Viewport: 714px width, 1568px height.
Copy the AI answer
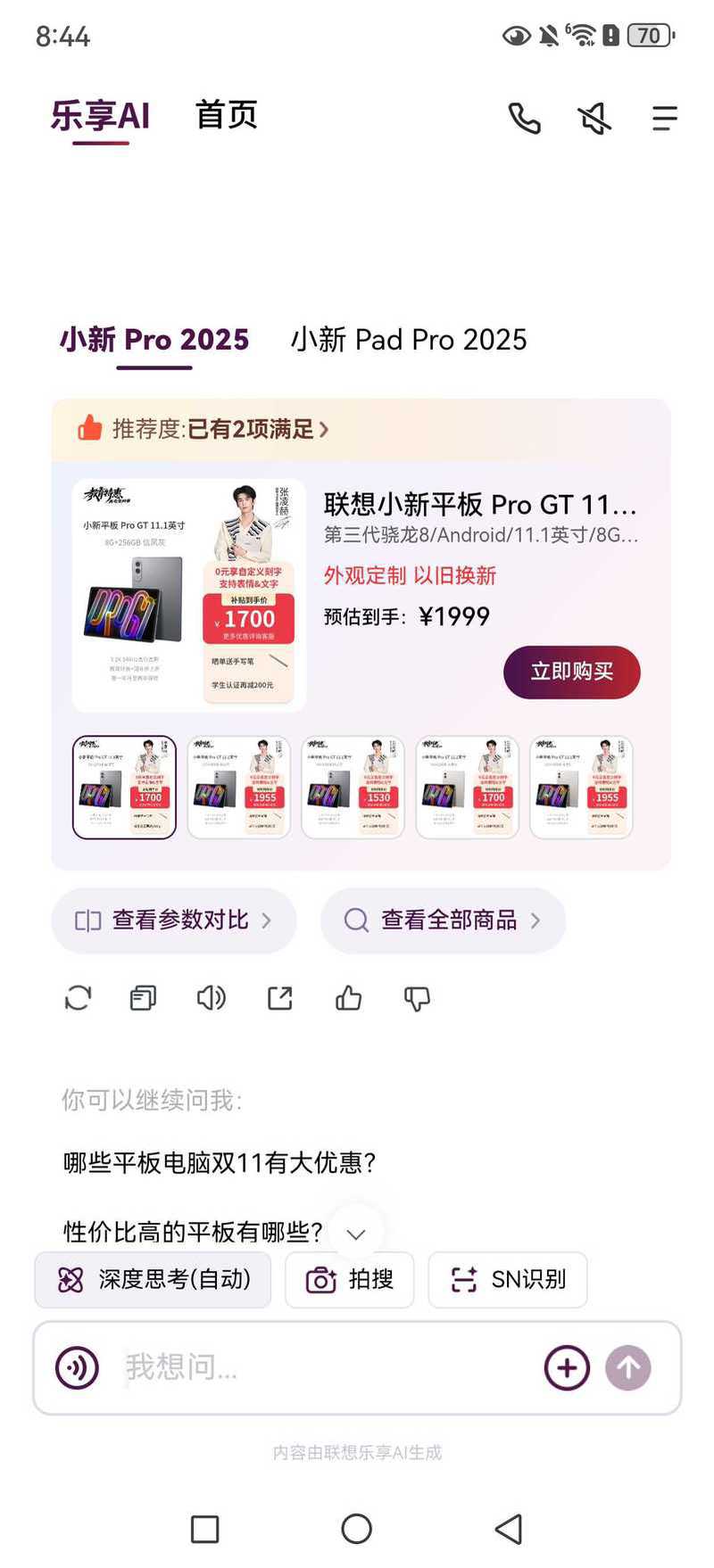point(143,998)
